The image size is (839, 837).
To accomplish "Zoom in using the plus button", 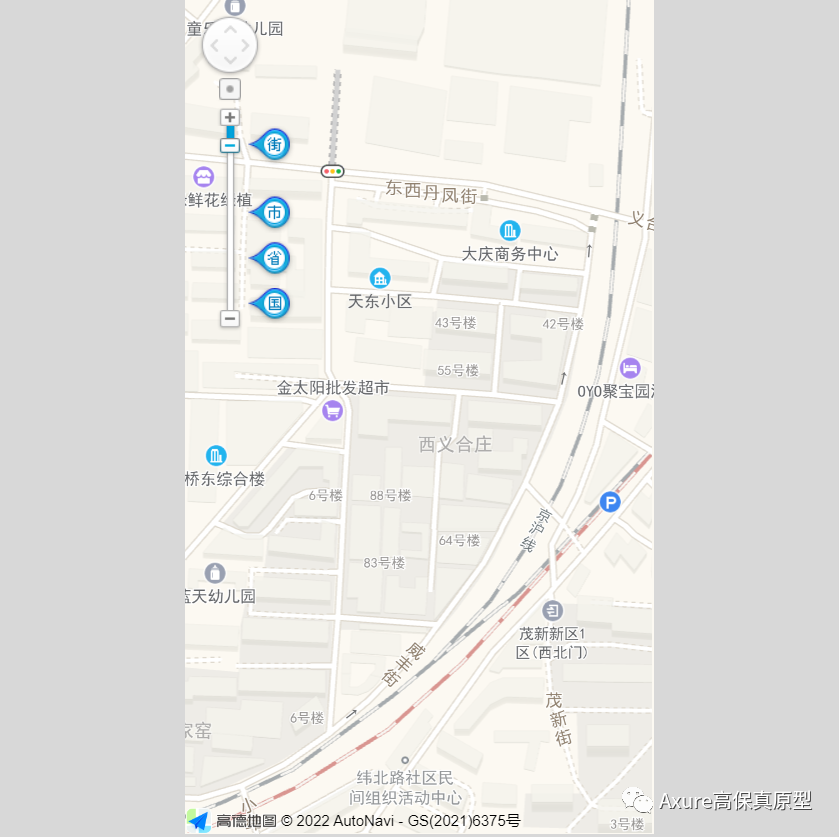I will click(230, 117).
